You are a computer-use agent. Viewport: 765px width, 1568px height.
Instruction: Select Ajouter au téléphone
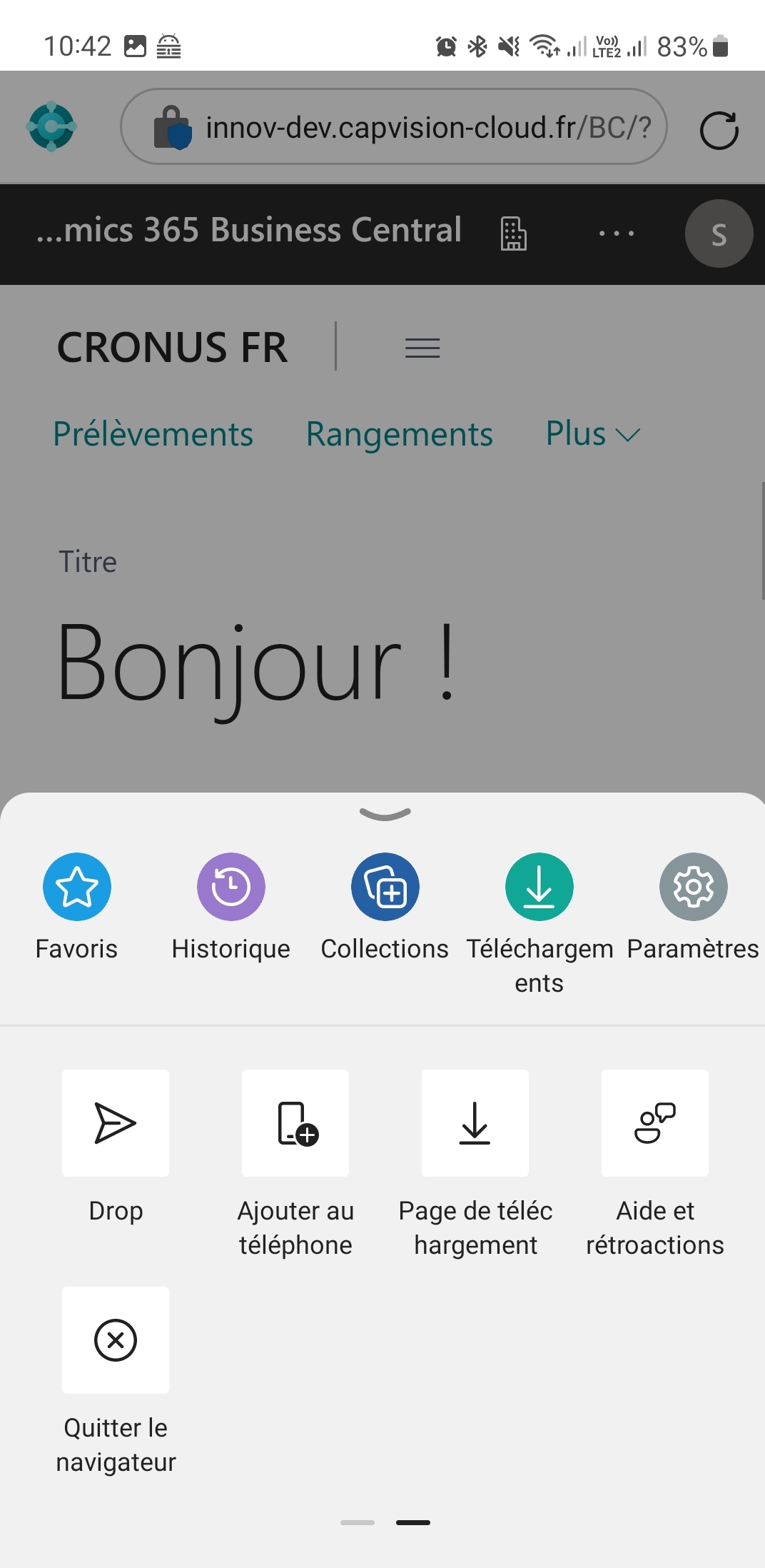(295, 1123)
